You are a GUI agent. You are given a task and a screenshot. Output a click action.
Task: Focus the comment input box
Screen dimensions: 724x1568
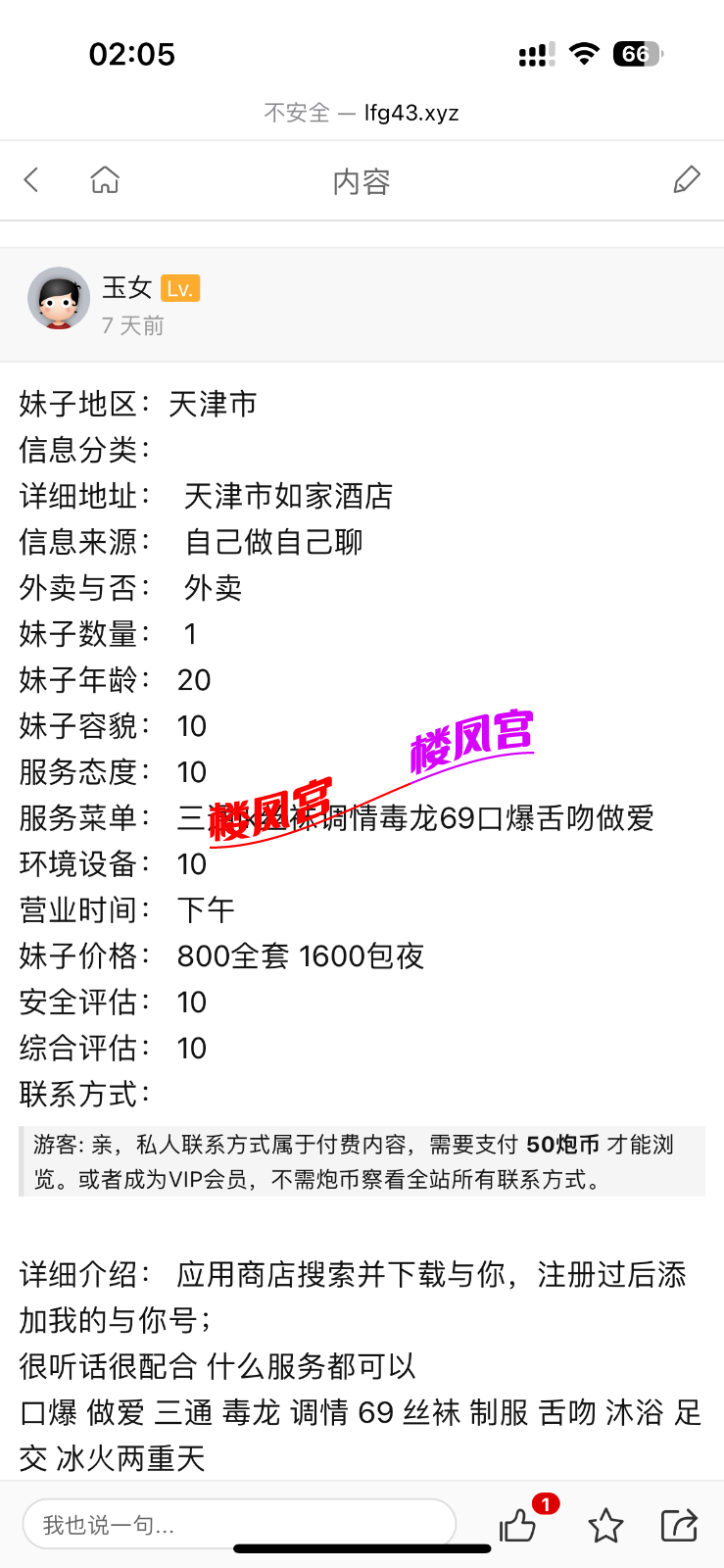pyautogui.click(x=239, y=1524)
